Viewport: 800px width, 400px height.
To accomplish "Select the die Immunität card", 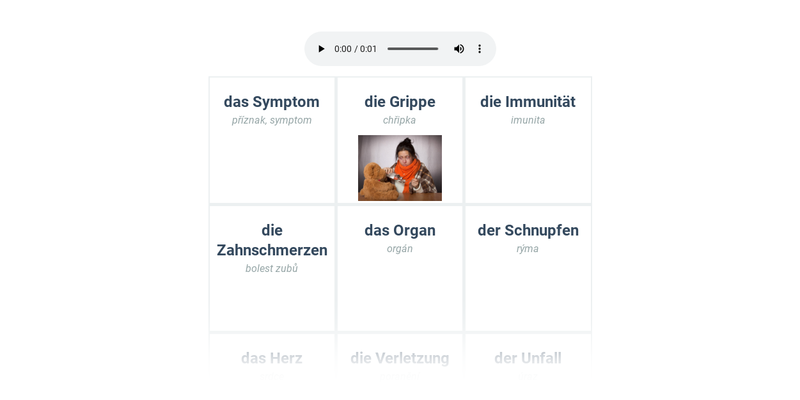I will pyautogui.click(x=528, y=140).
